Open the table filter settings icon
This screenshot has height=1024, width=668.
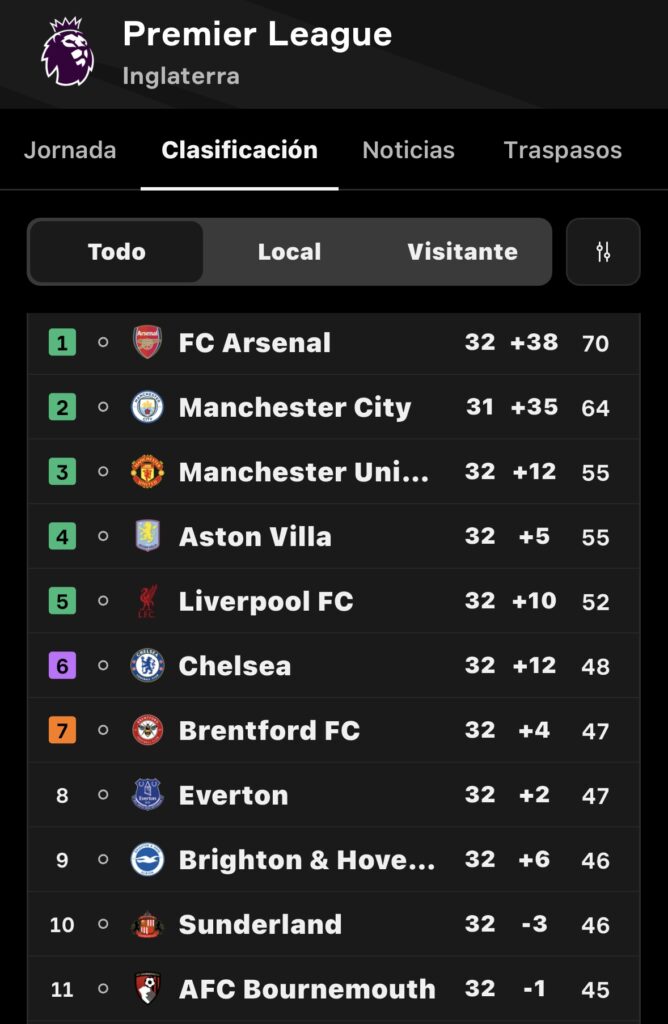pos(603,252)
